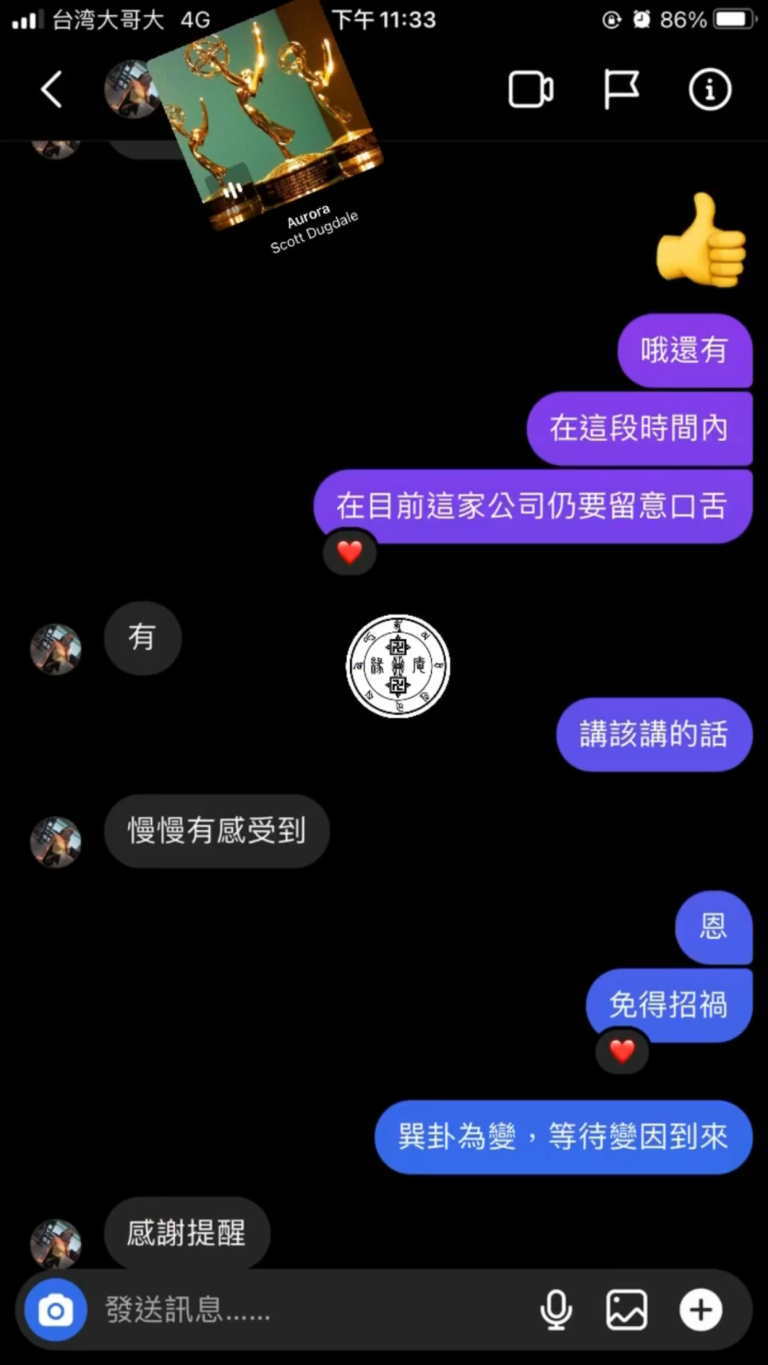View profile via avatar beside 感謝提醒

(x=56, y=1245)
